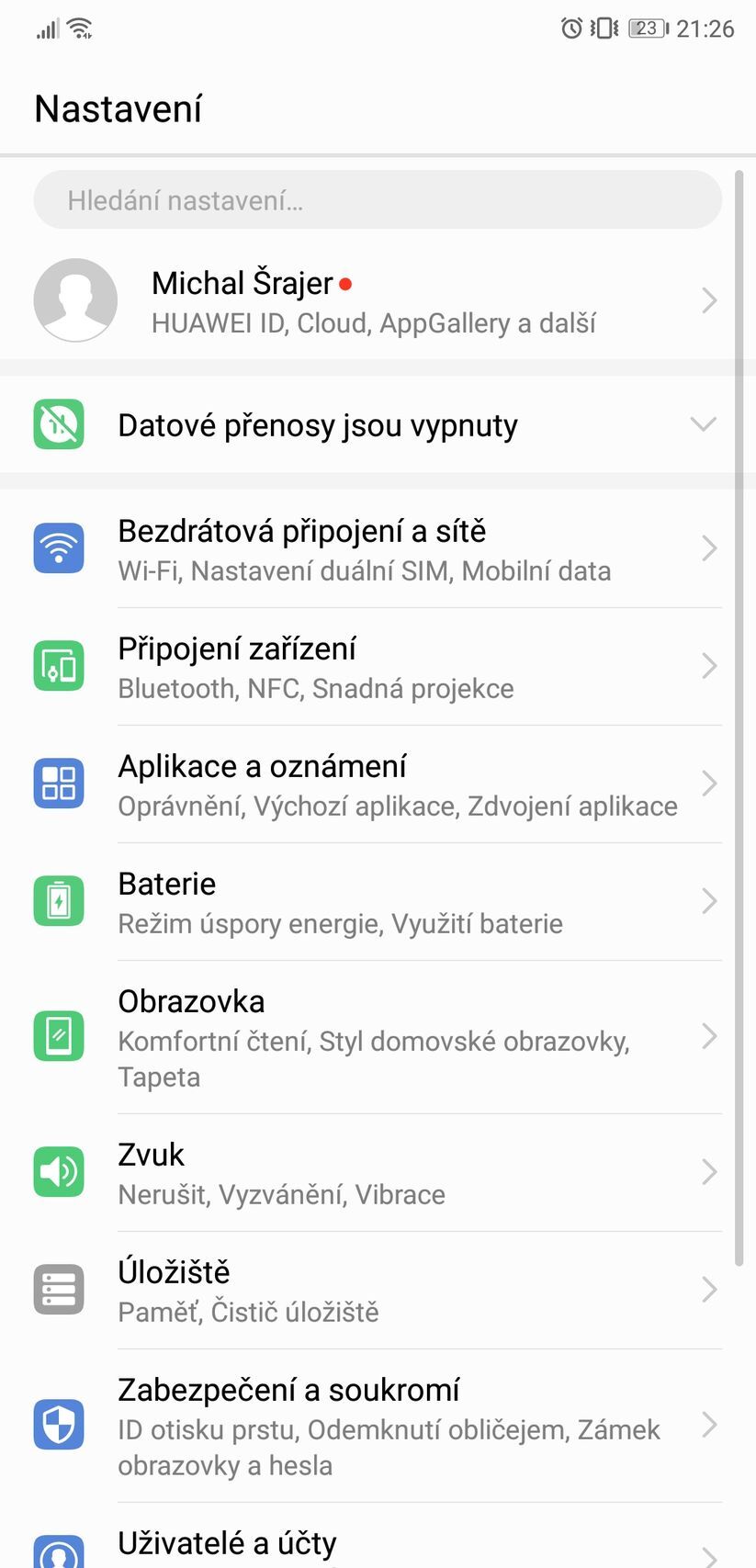The width and height of the screenshot is (756, 1568).
Task: Open the Bezdrátová připojení a sítě Wi-Fi icon
Action: [58, 548]
